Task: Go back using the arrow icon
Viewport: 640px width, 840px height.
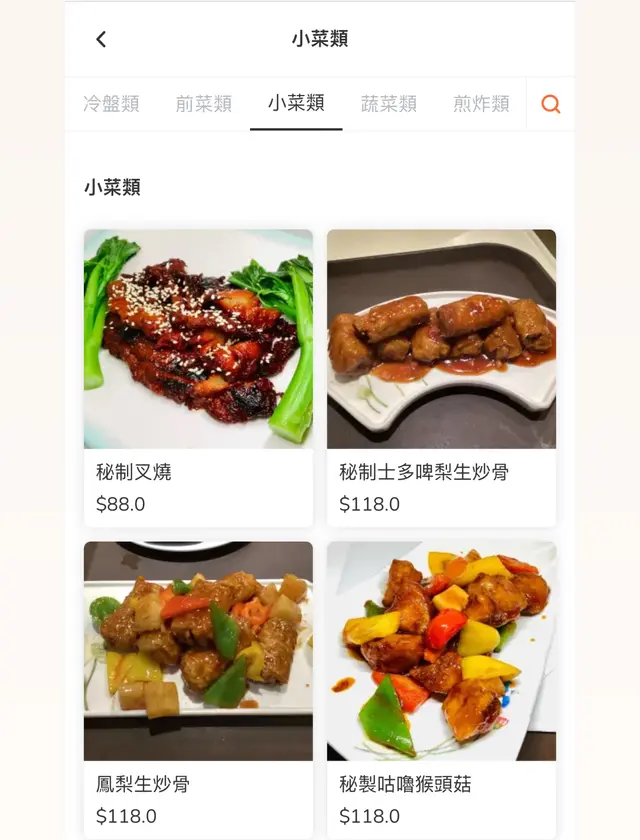Action: (x=101, y=39)
